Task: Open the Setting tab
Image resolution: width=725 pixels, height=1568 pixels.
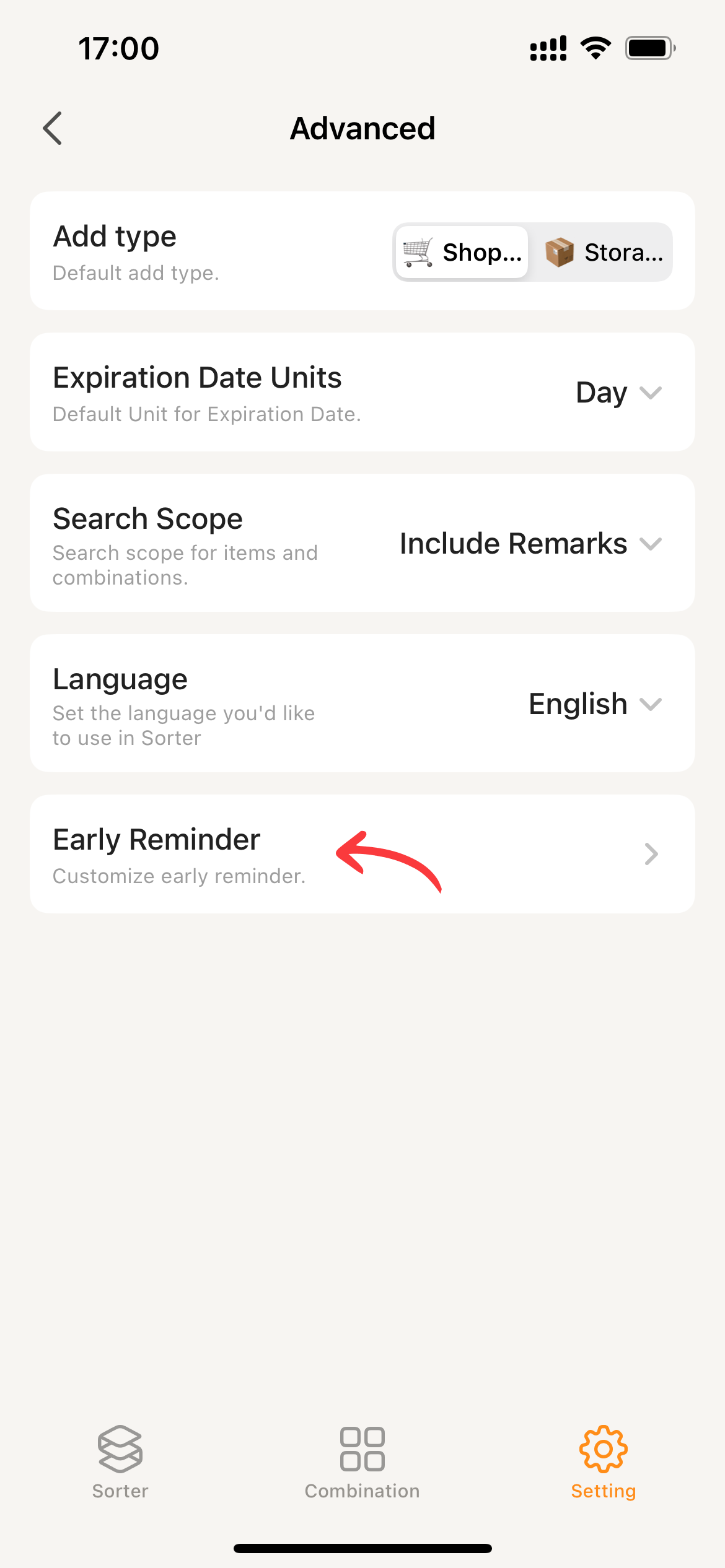Action: [x=604, y=1463]
